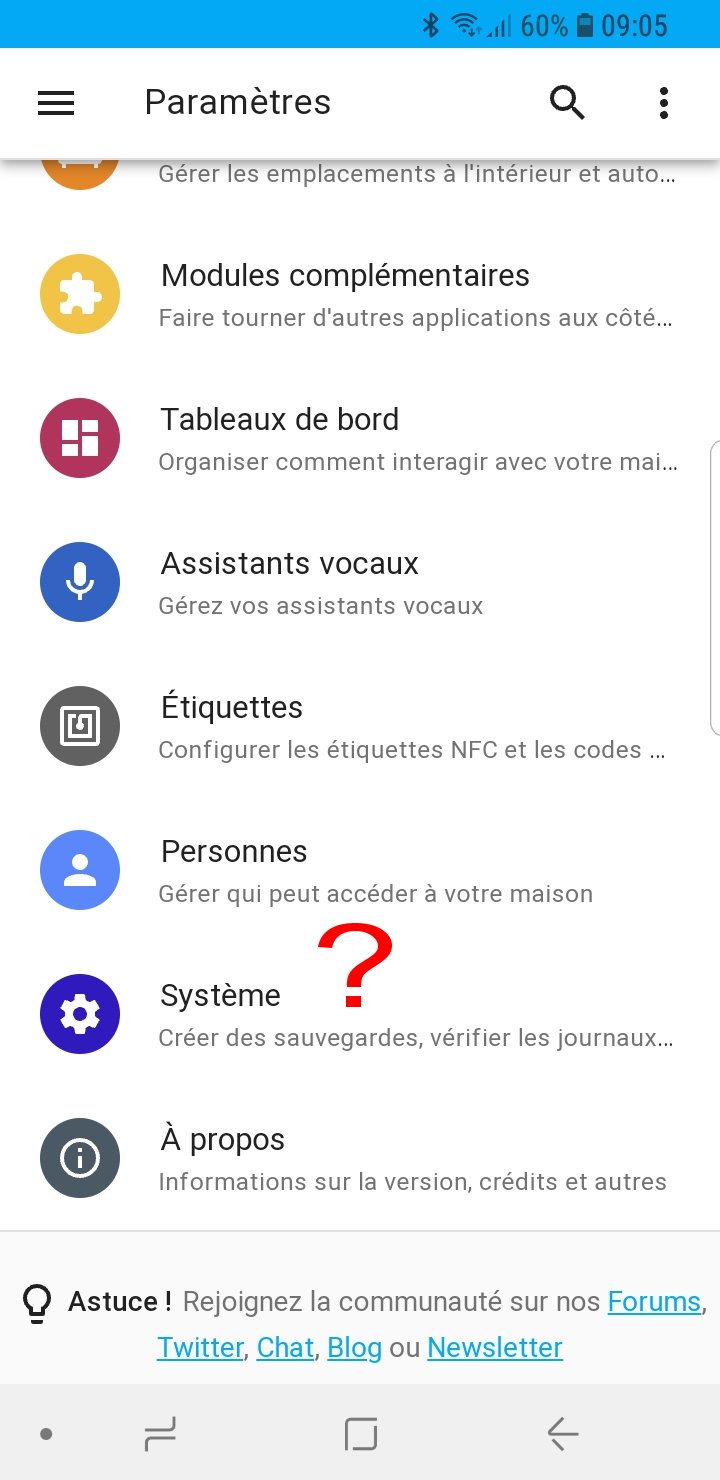Viewport: 720px width, 1480px height.
Task: Go to Tableaux de bord
Action: coord(360,438)
